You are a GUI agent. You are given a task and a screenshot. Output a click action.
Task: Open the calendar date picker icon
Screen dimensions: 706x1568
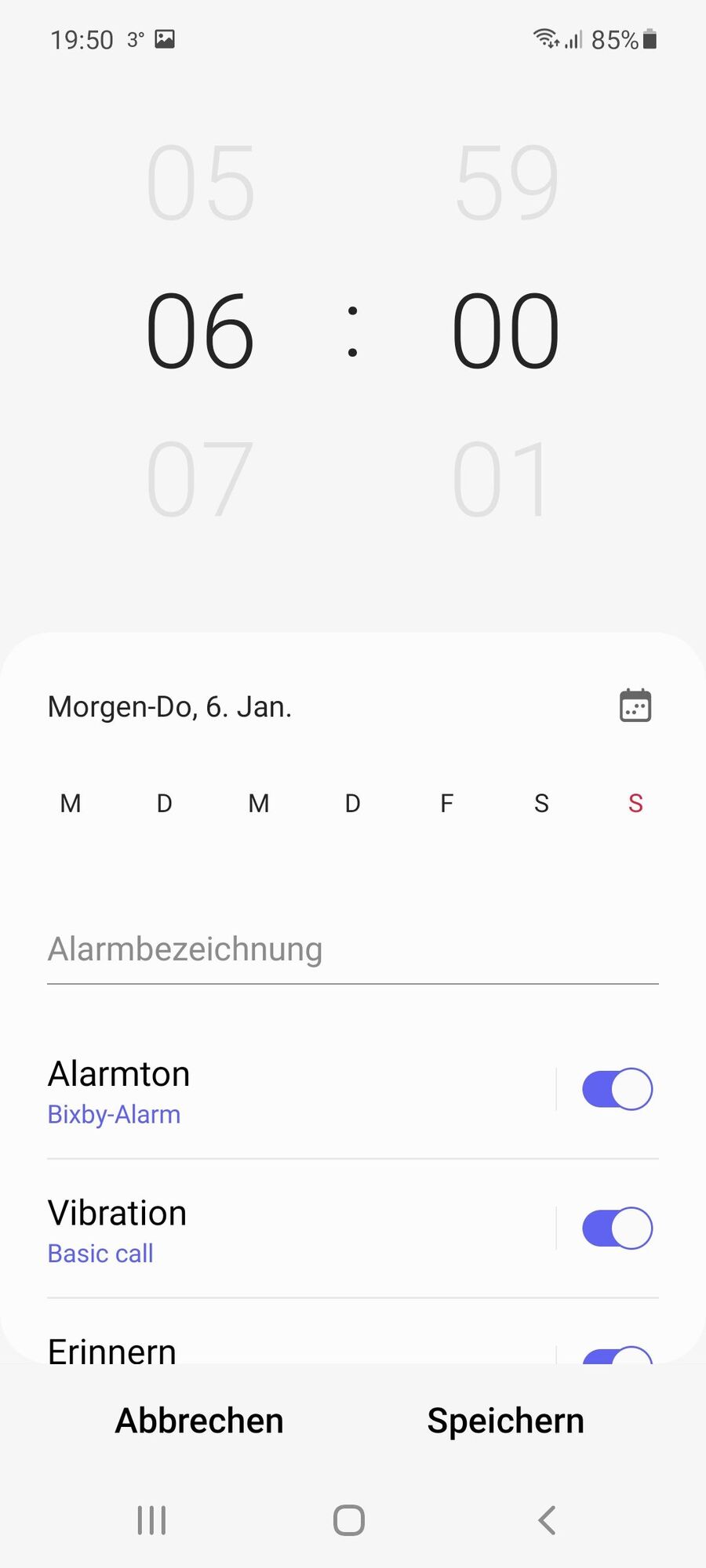click(635, 706)
